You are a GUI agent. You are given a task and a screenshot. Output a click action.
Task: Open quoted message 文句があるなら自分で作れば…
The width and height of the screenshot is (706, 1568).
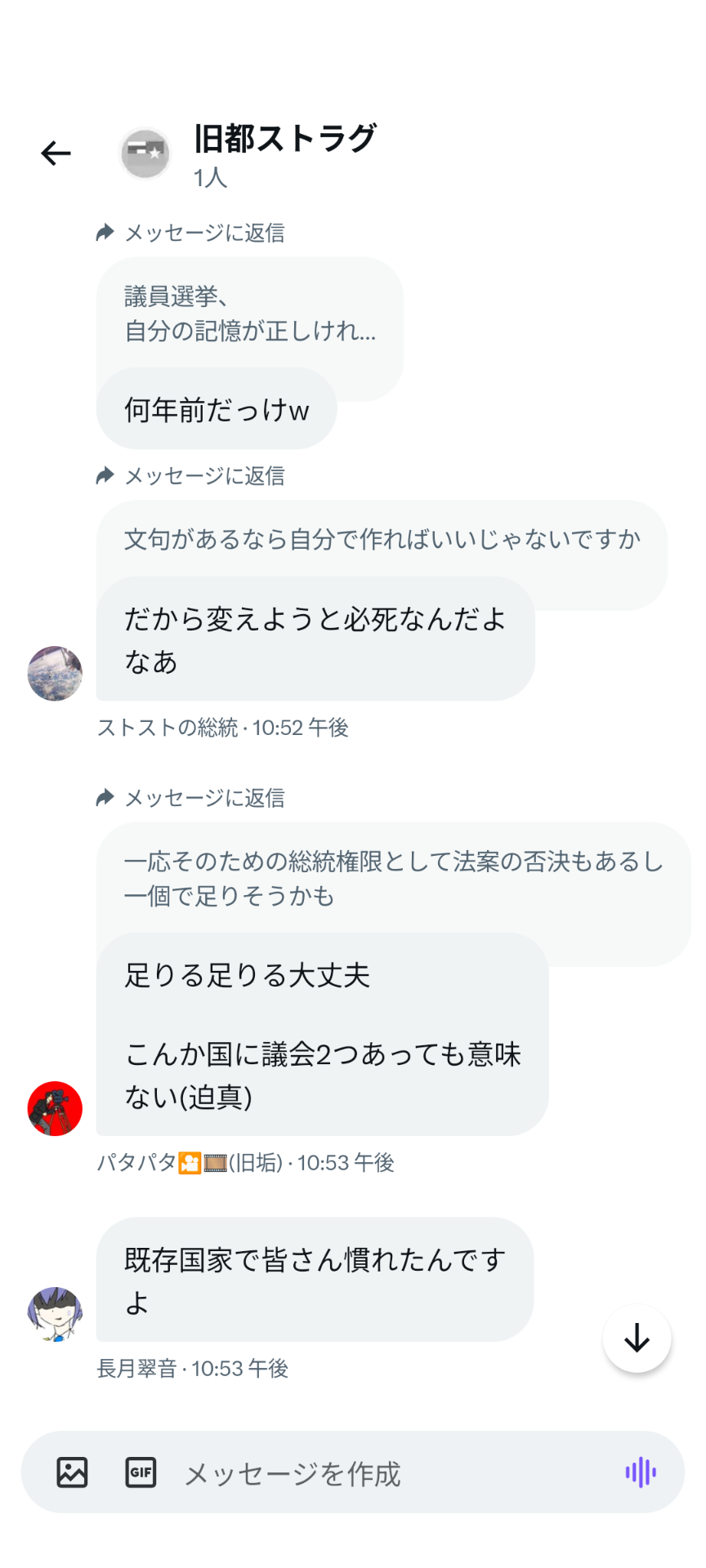pyautogui.click(x=382, y=539)
